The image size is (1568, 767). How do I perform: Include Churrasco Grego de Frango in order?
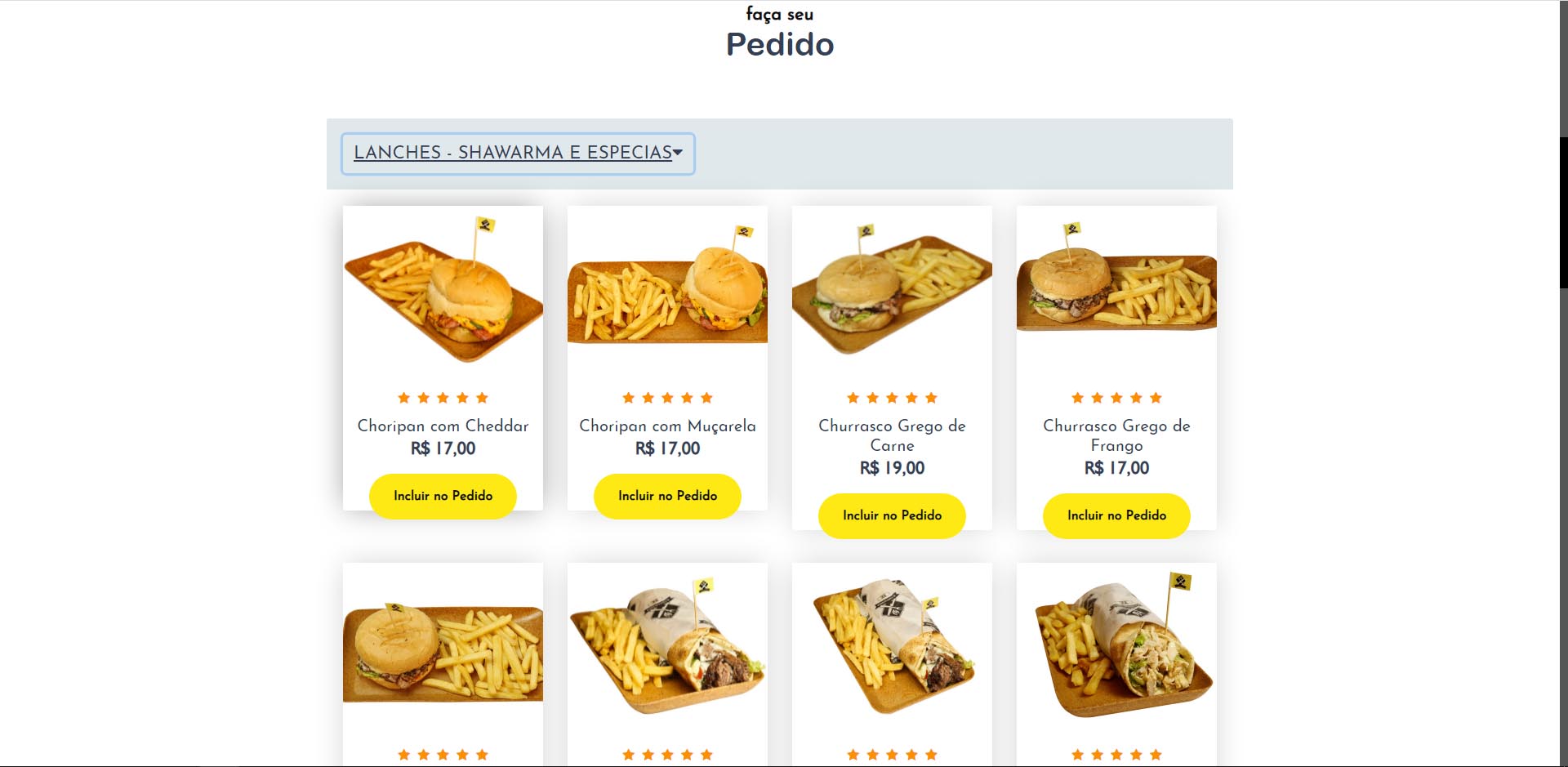1116,515
